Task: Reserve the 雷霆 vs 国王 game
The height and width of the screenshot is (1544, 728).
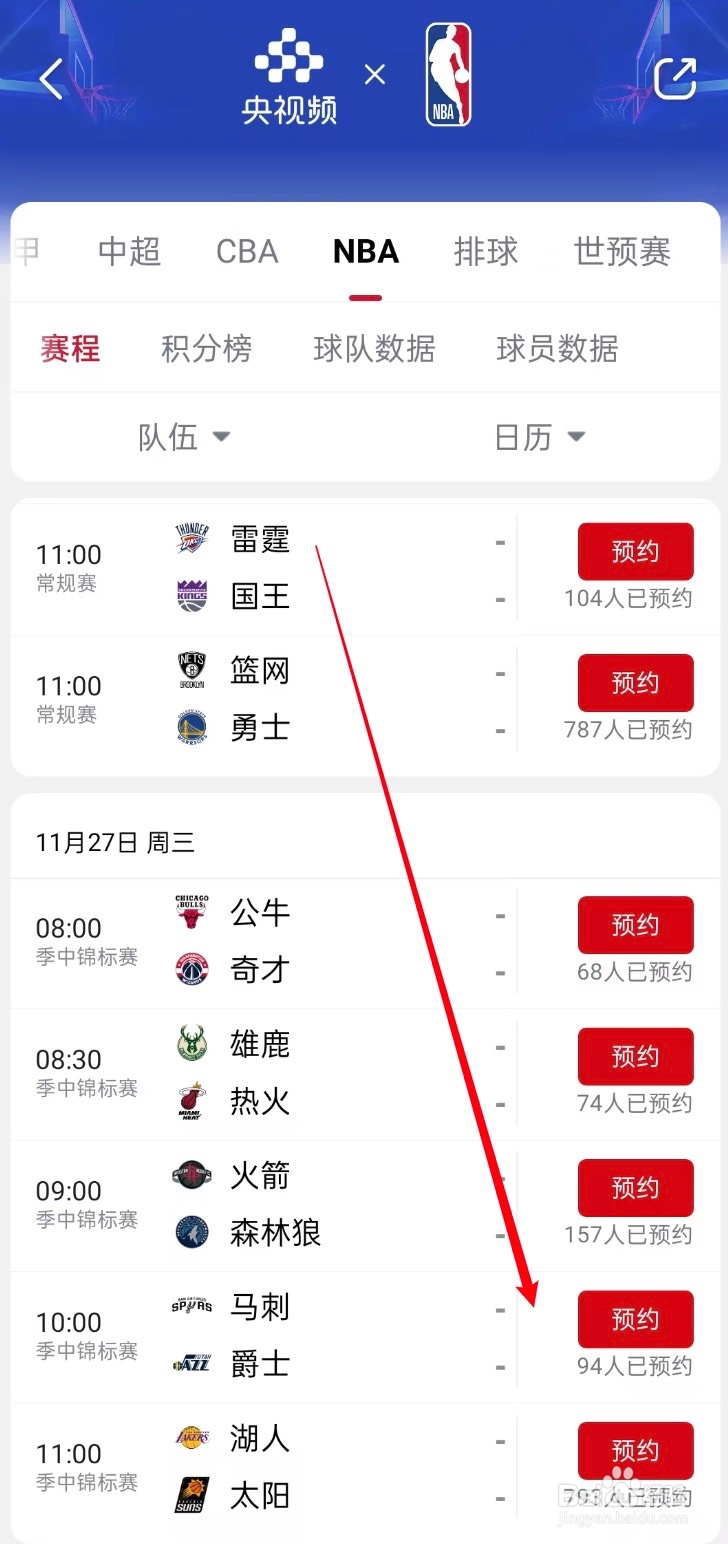Action: pyautogui.click(x=635, y=551)
